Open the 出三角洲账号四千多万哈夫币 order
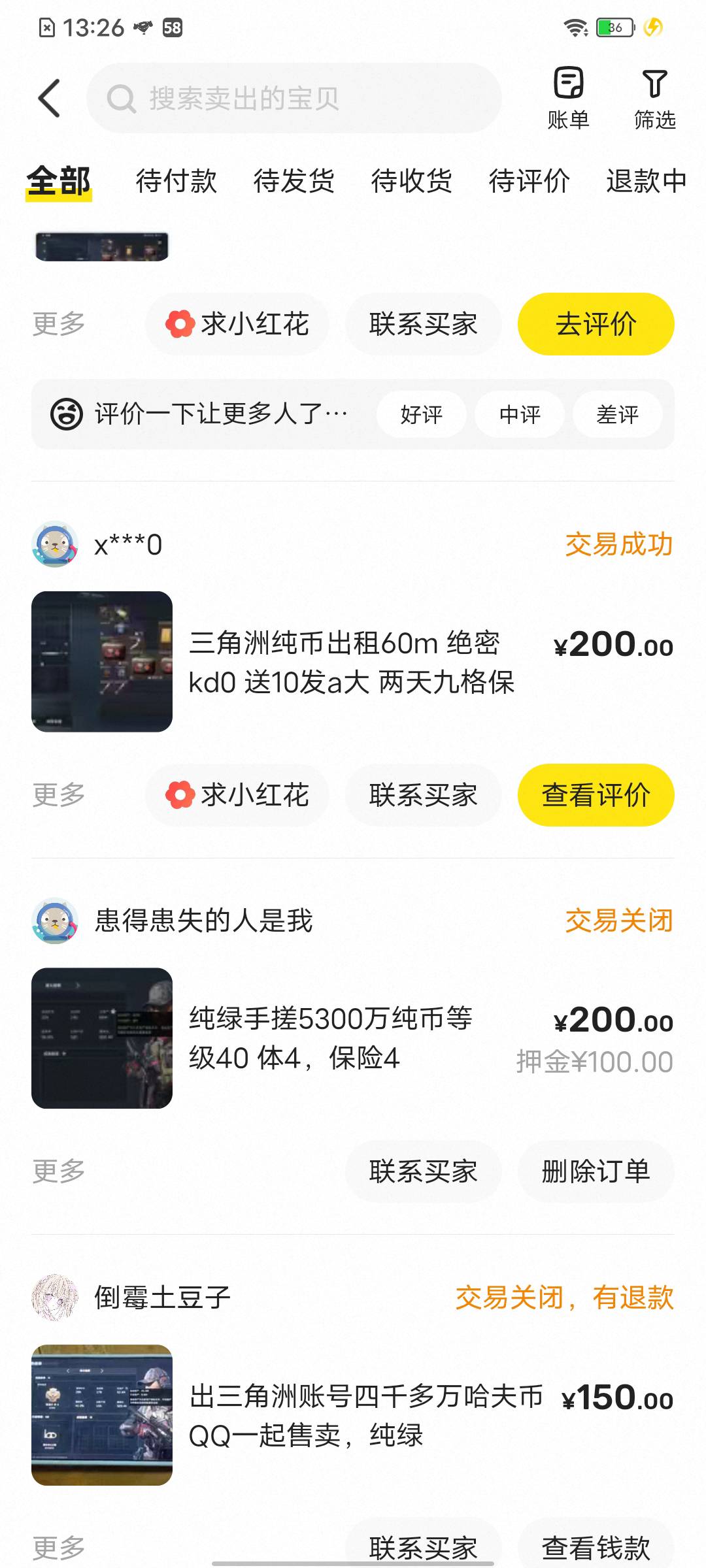 [366, 1414]
